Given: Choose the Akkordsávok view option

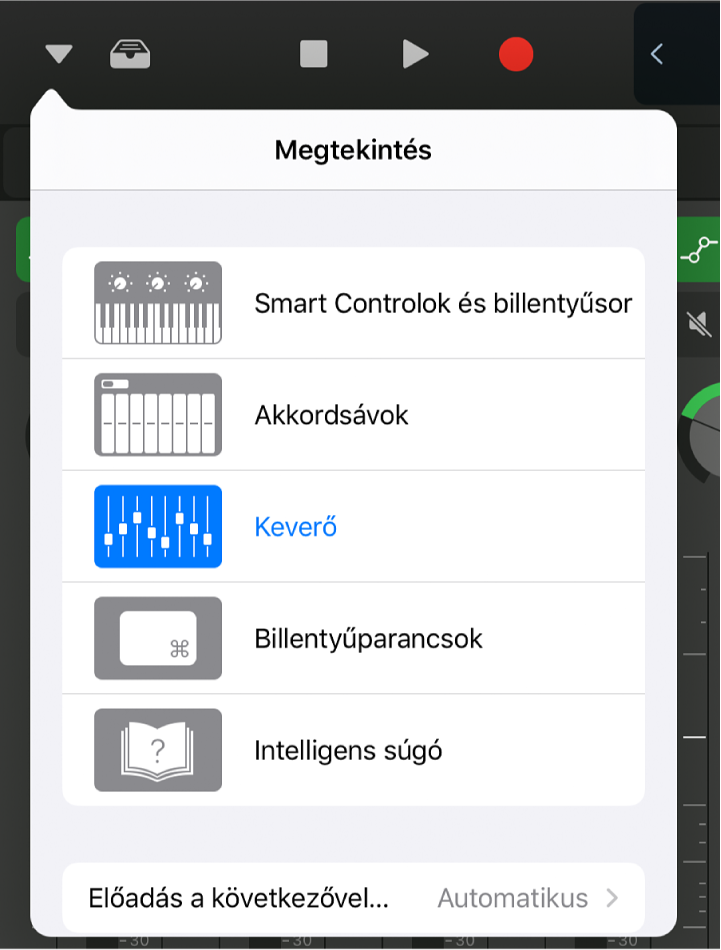Looking at the screenshot, I should (353, 415).
